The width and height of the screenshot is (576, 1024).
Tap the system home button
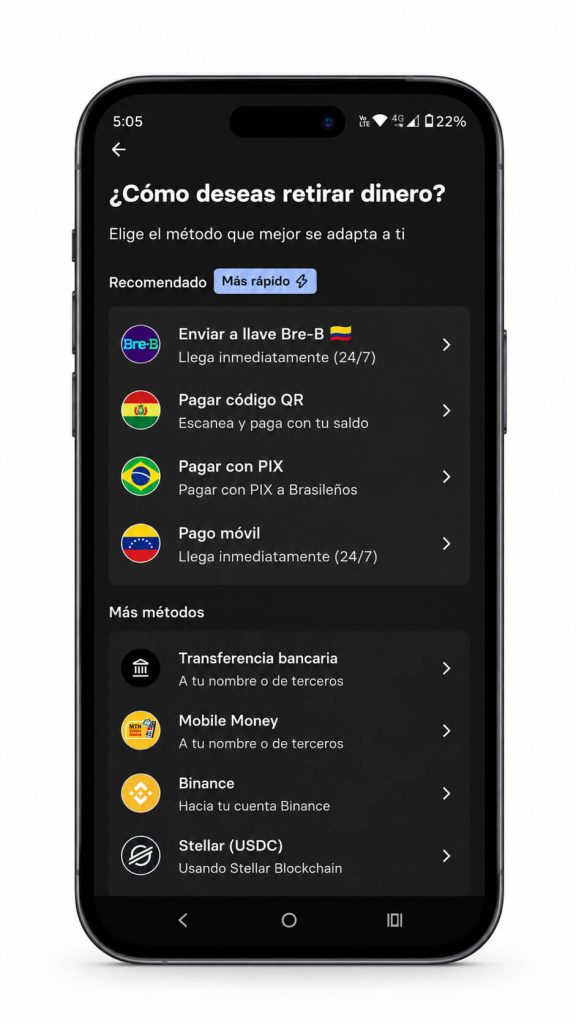289,920
